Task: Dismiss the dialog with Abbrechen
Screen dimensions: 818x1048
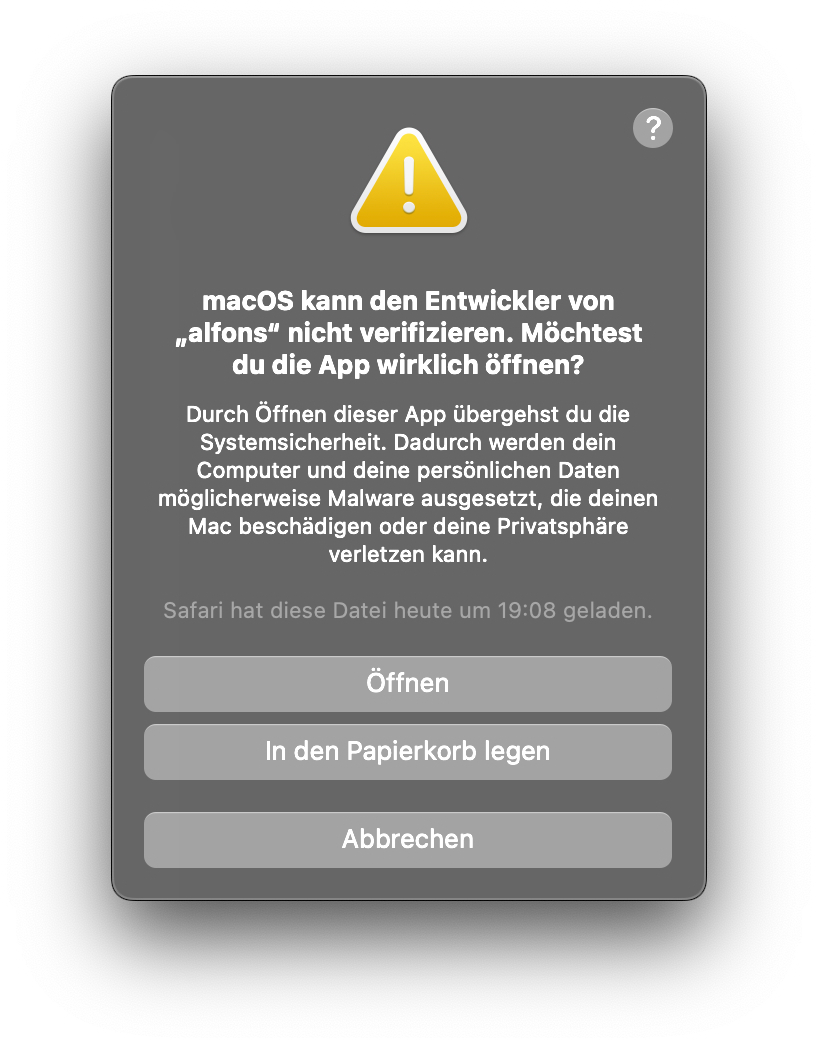Action: tap(408, 840)
